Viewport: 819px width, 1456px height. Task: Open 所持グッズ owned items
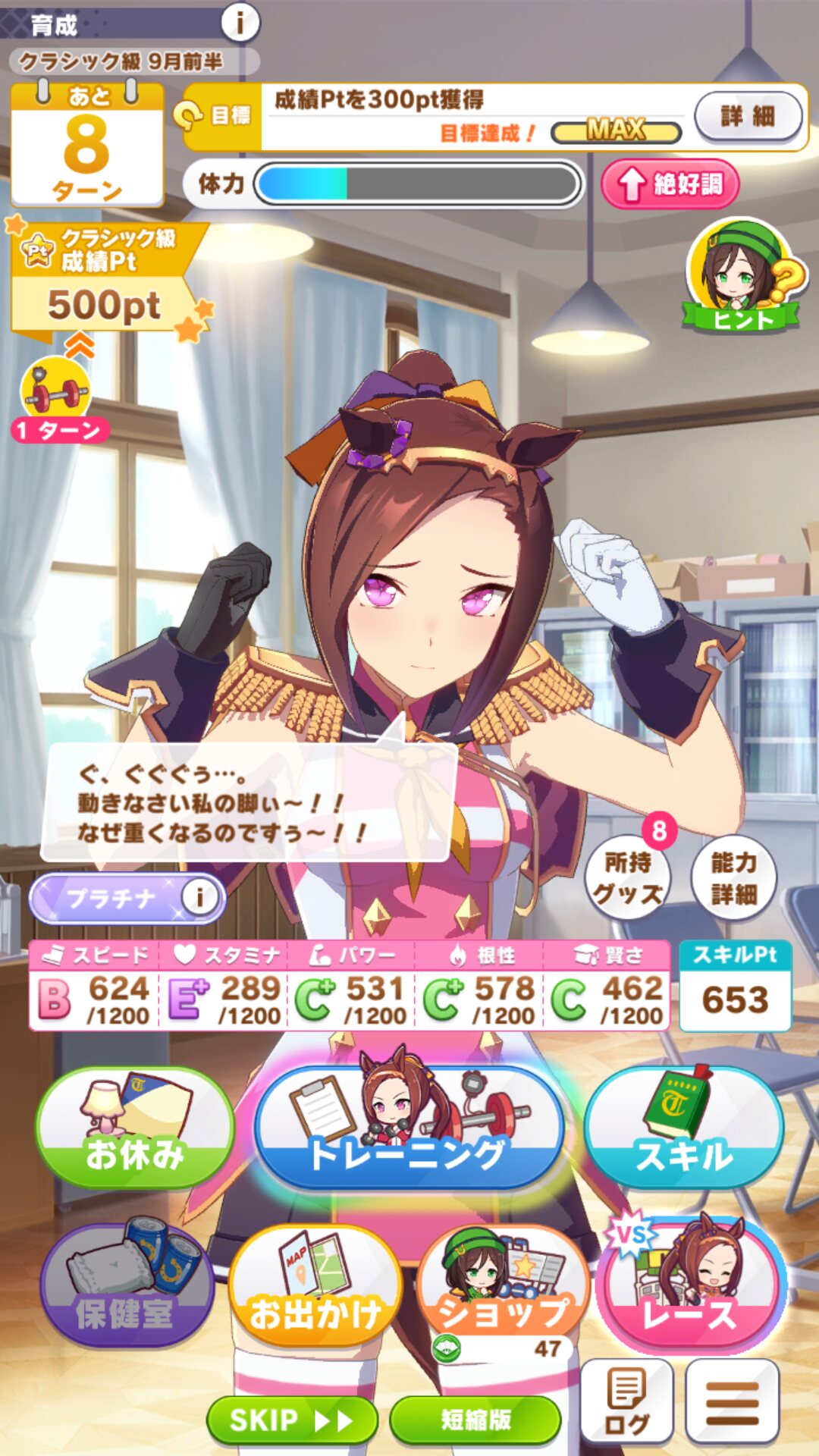click(x=628, y=877)
